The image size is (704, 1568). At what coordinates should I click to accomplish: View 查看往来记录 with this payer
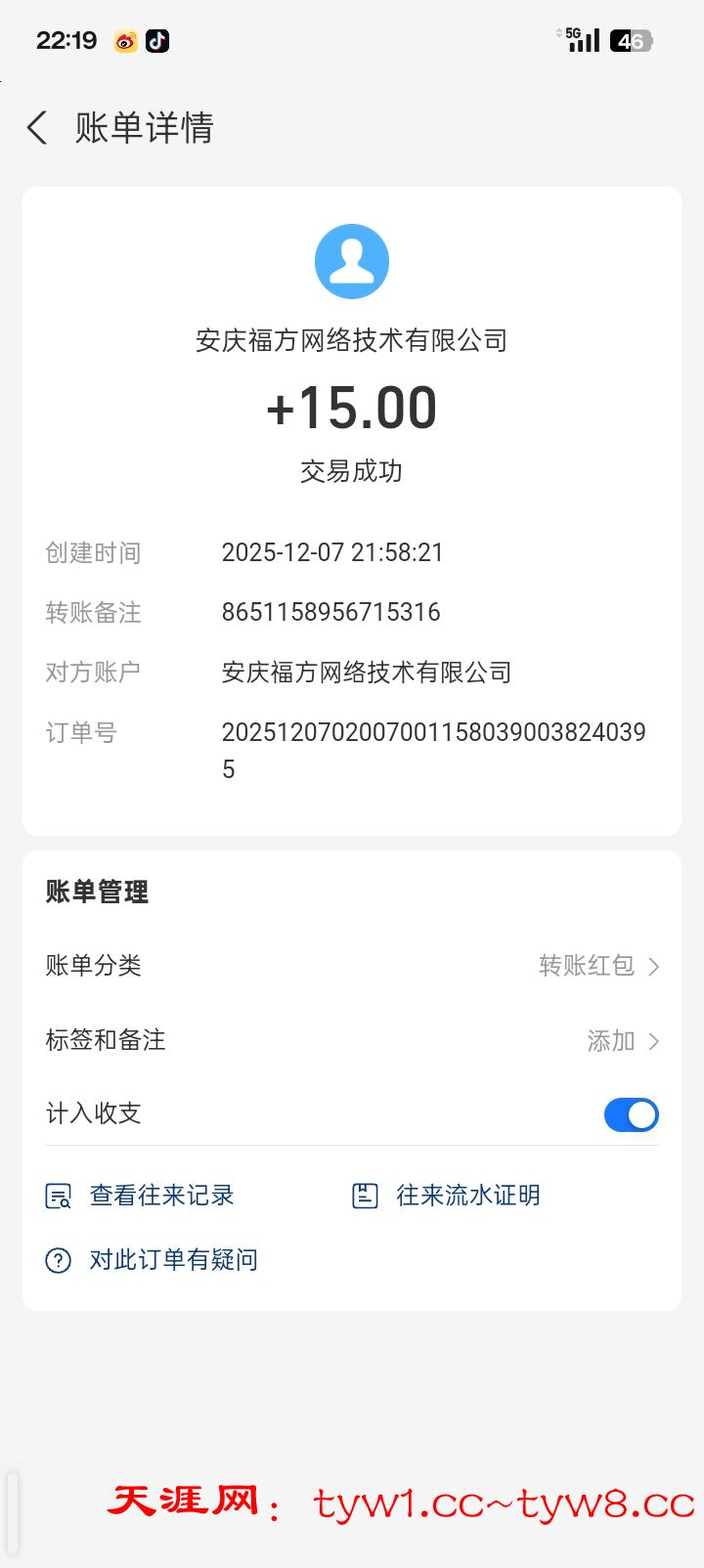tap(141, 1196)
